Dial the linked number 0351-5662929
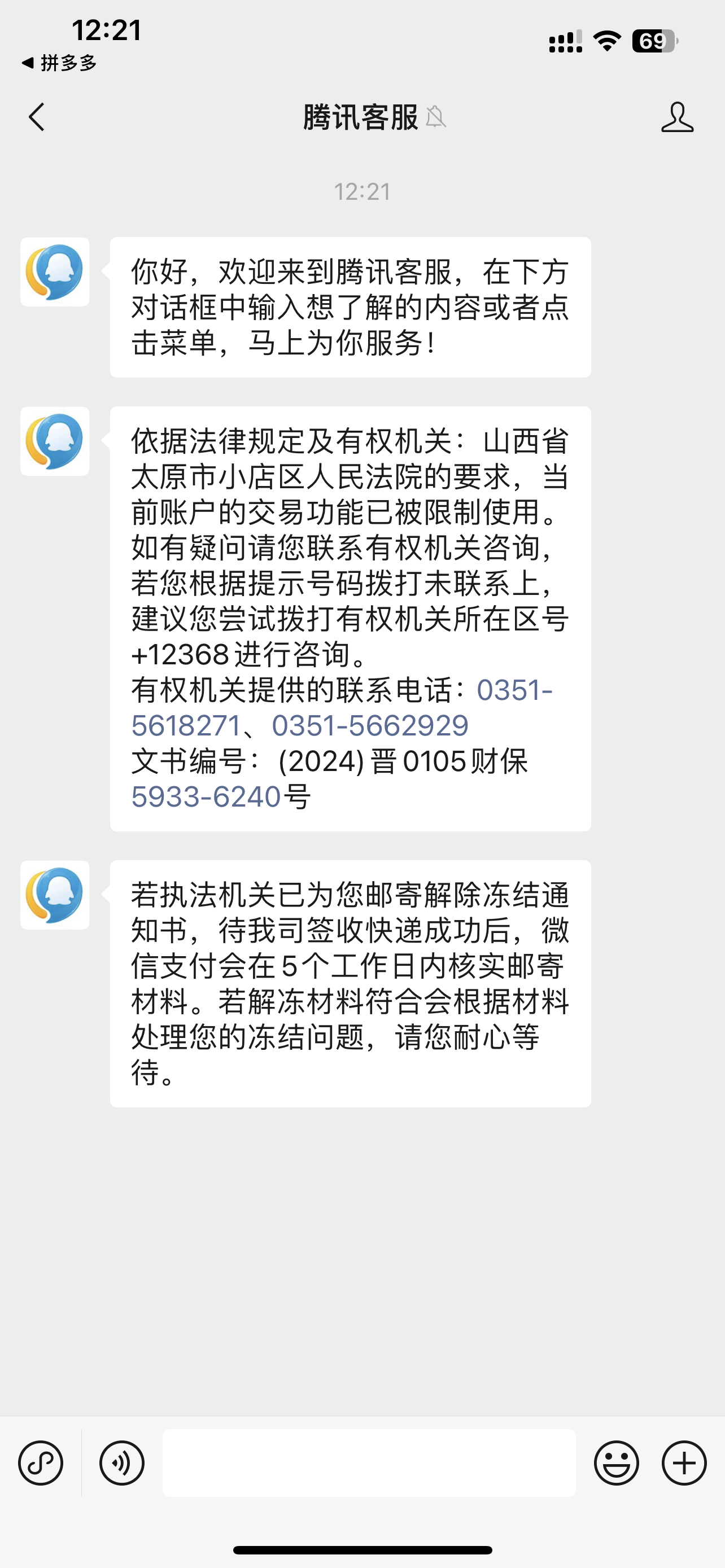Viewport: 725px width, 1568px height. [370, 725]
